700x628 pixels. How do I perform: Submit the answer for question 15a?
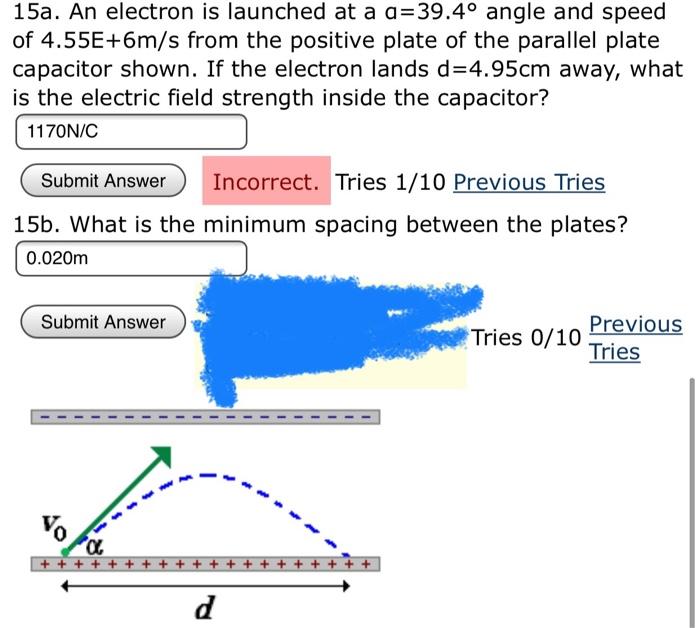[x=103, y=181]
